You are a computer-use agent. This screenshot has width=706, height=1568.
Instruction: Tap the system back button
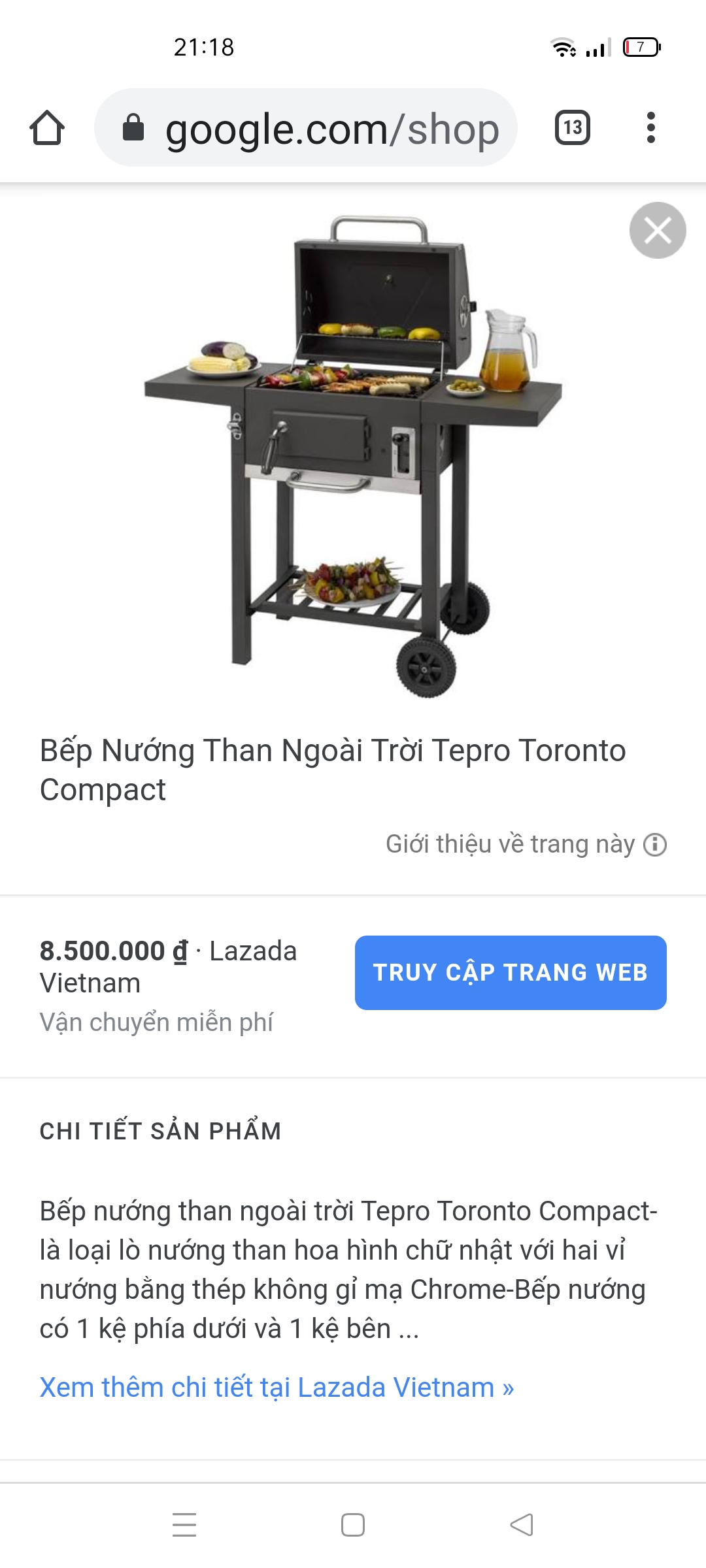[x=522, y=1525]
